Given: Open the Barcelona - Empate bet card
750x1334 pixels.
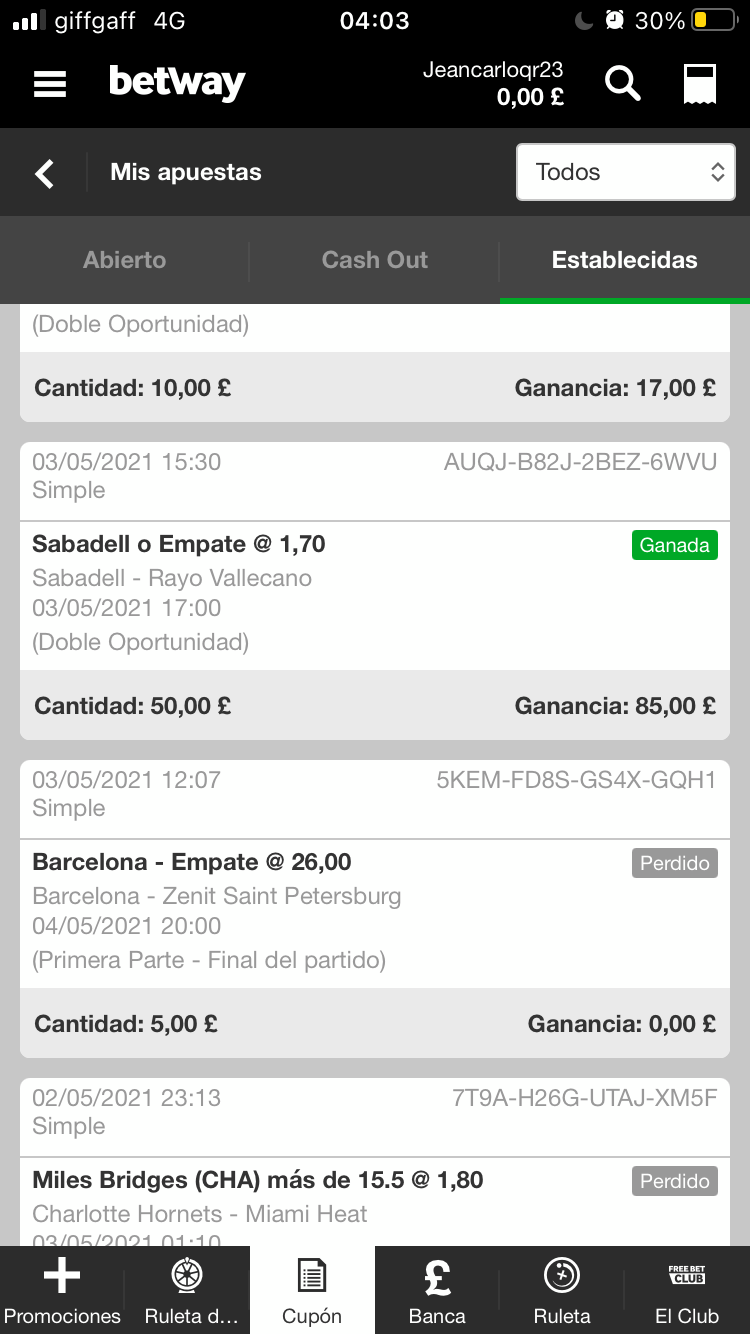Looking at the screenshot, I should [375, 909].
